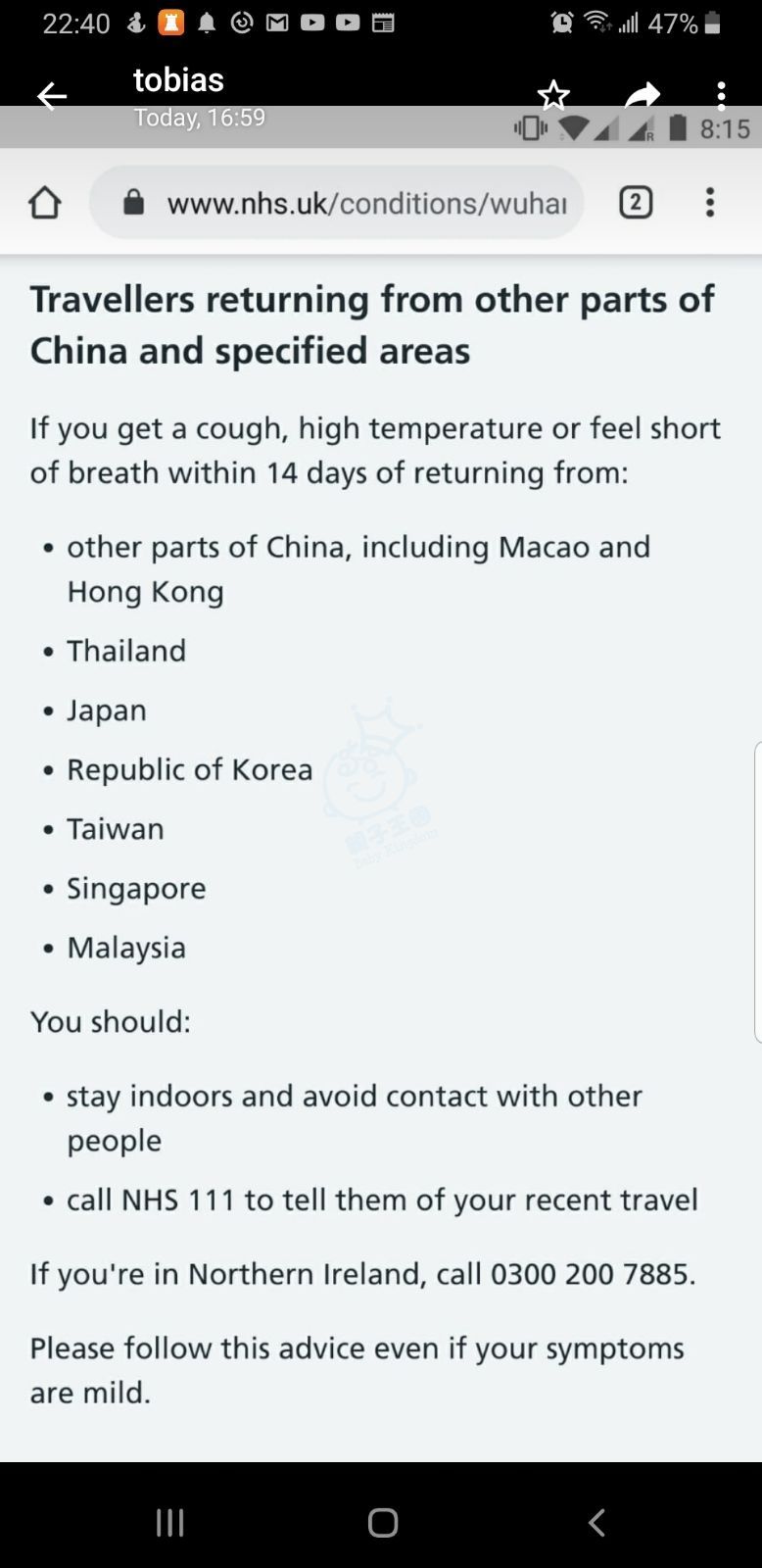Go back from tobias's image view

[x=52, y=95]
